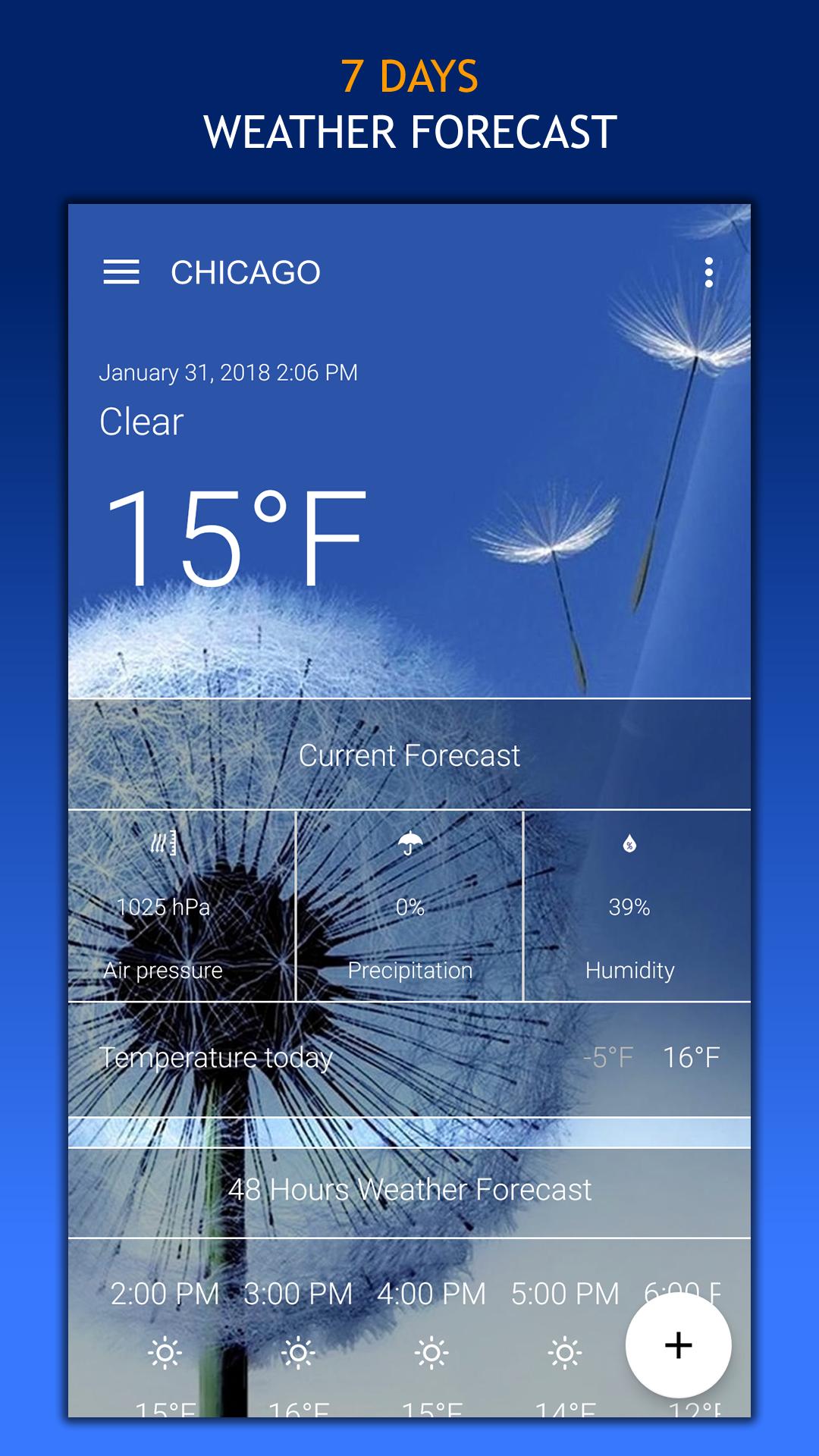
Task: Select the 39% humidity value
Action: (629, 907)
